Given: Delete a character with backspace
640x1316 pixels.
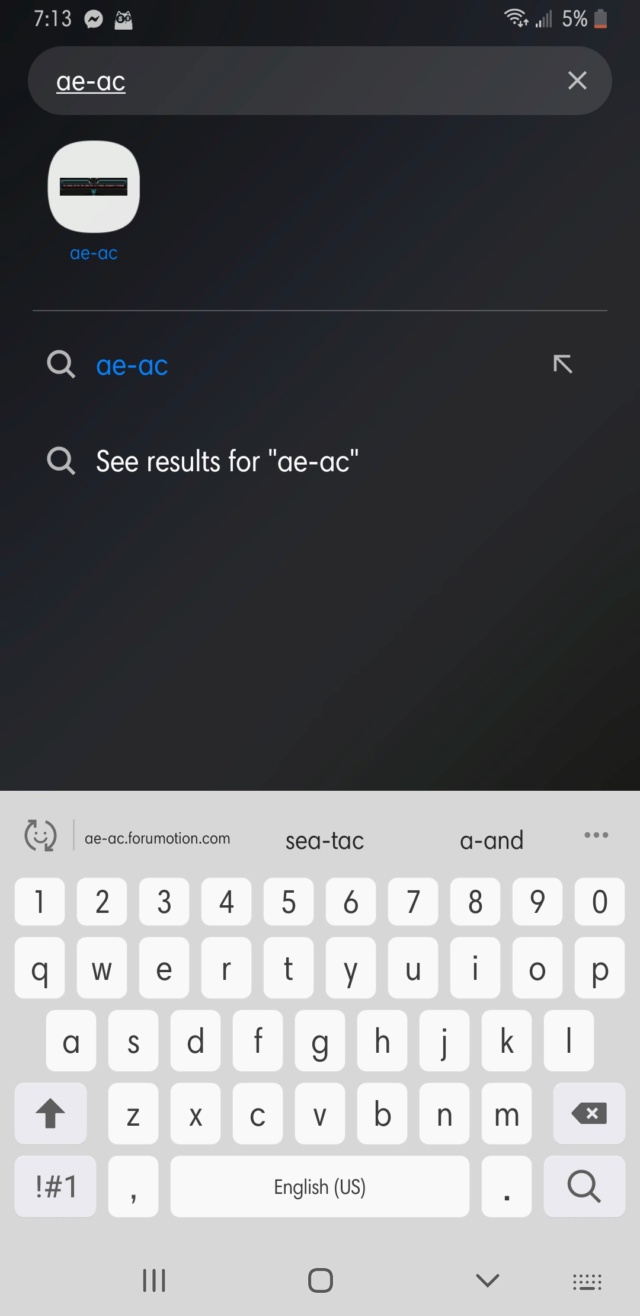Looking at the screenshot, I should click(x=589, y=1113).
